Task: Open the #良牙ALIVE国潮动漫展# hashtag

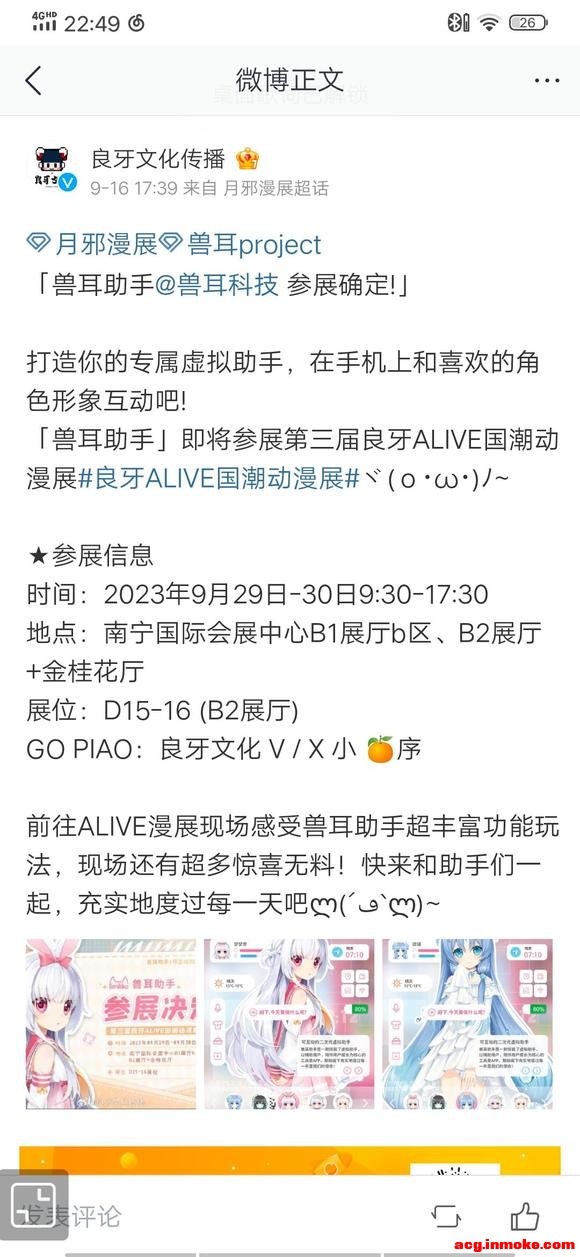Action: (218, 478)
